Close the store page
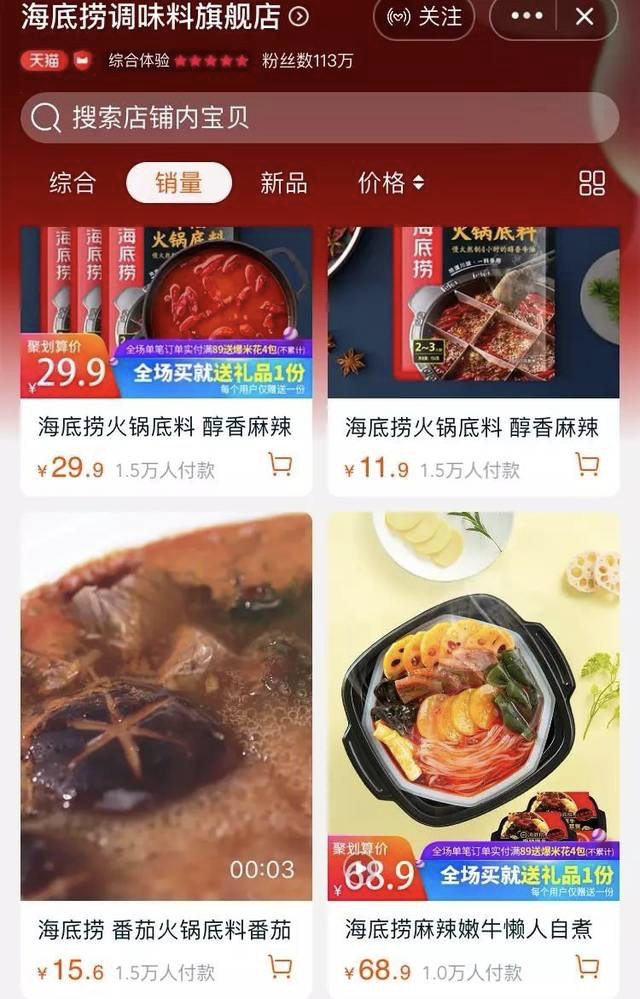640x999 pixels. pos(585,17)
